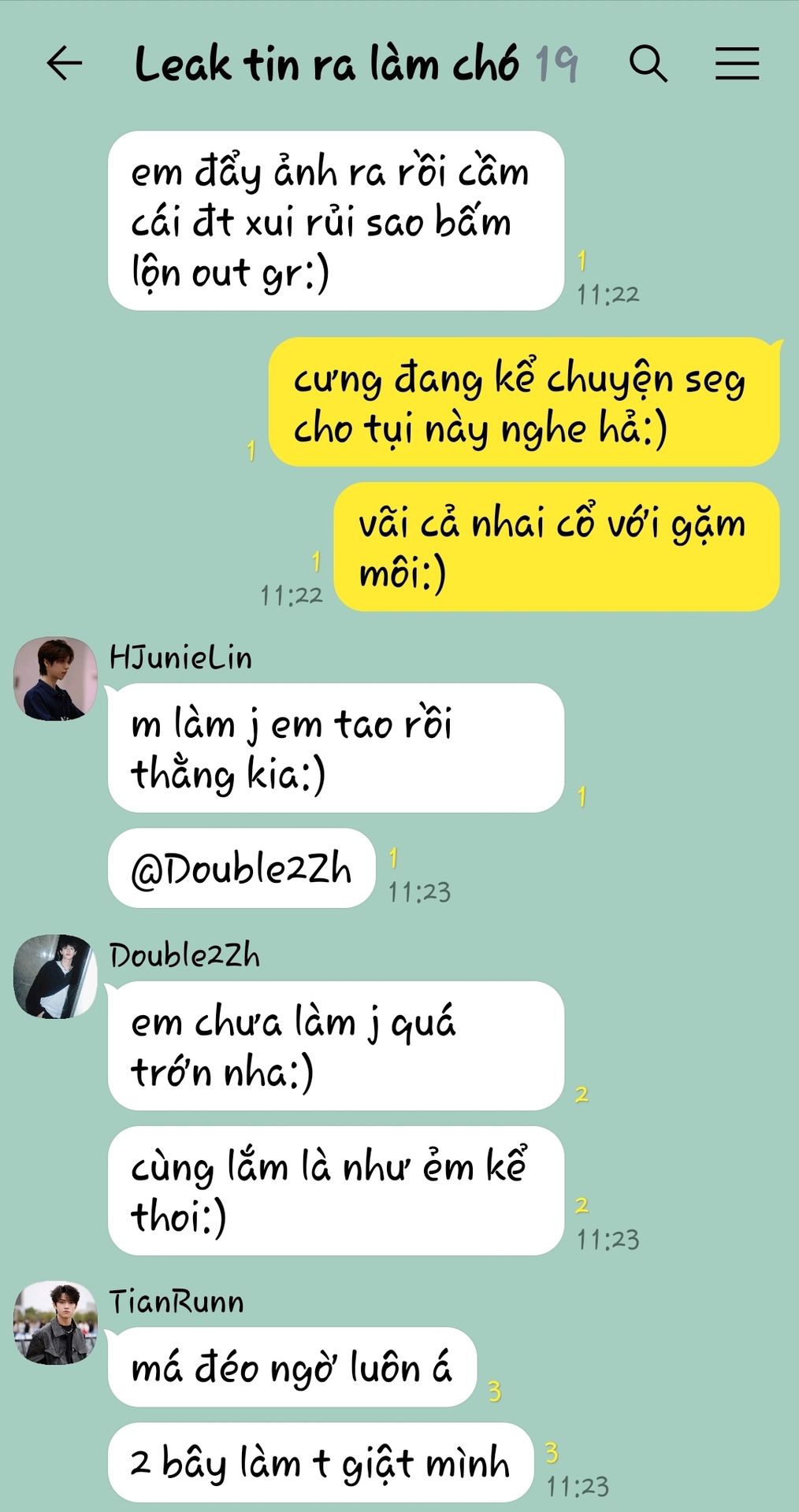Viewport: 799px width, 1512px height.
Task: View Double2Zh's profile from the avatar
Action: point(55,976)
